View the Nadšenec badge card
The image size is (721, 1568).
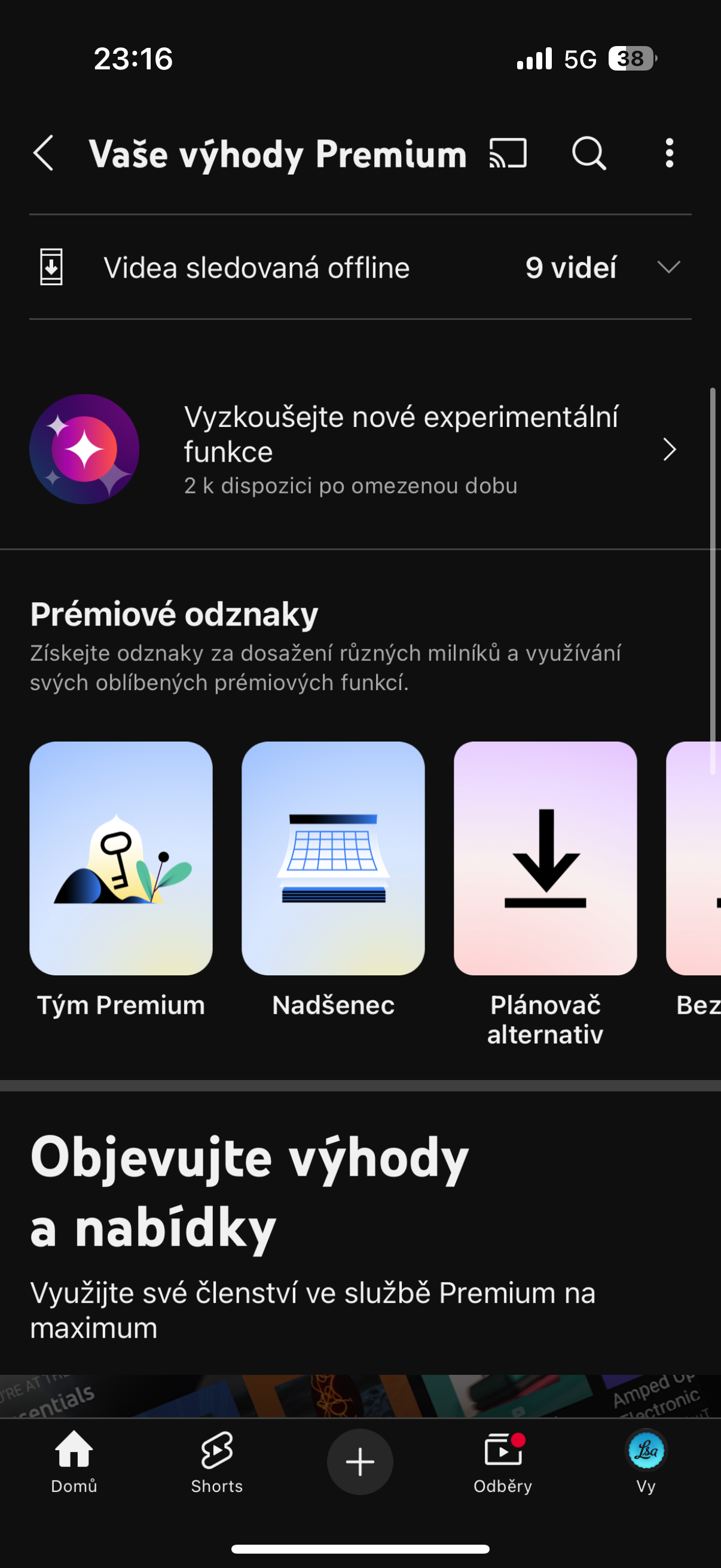click(333, 858)
